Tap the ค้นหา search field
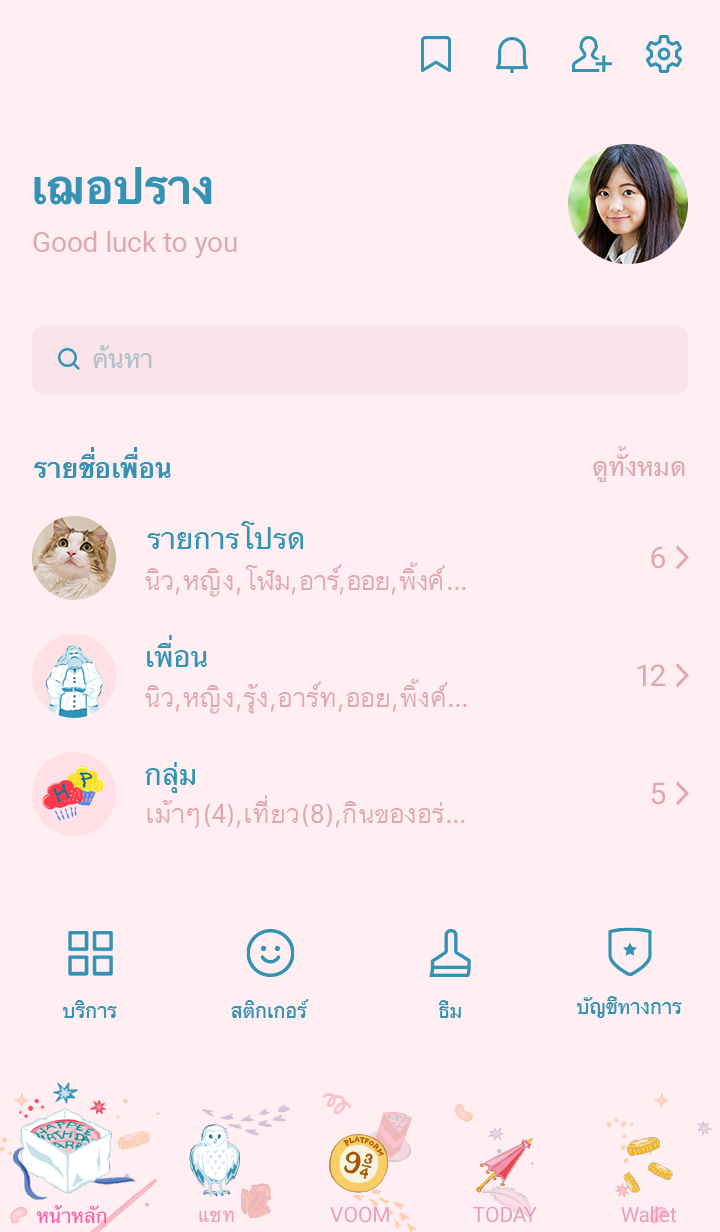The width and height of the screenshot is (720, 1232). coord(360,360)
